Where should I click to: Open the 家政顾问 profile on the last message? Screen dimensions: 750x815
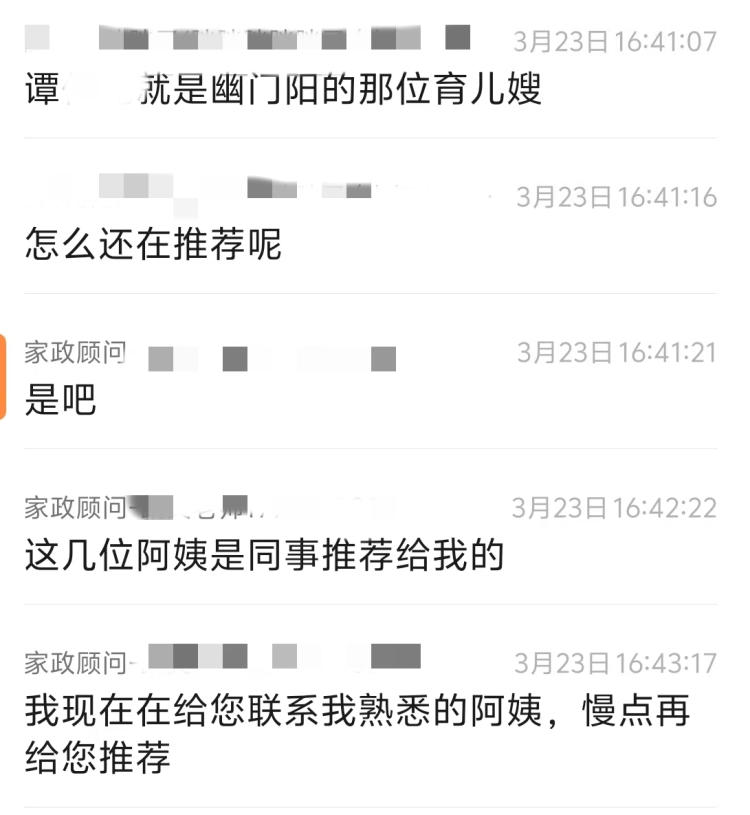click(x=71, y=654)
